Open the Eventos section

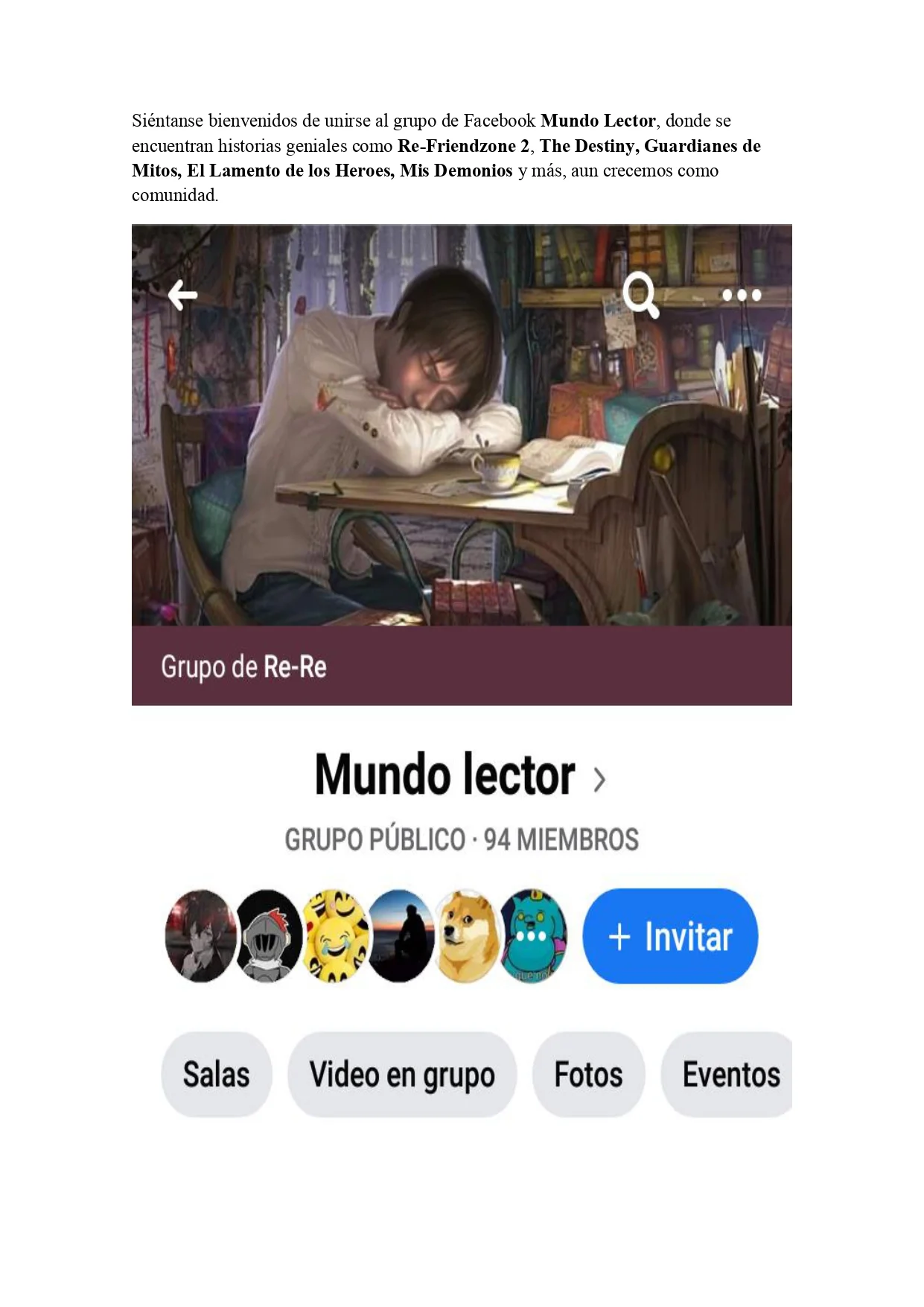click(x=727, y=1075)
